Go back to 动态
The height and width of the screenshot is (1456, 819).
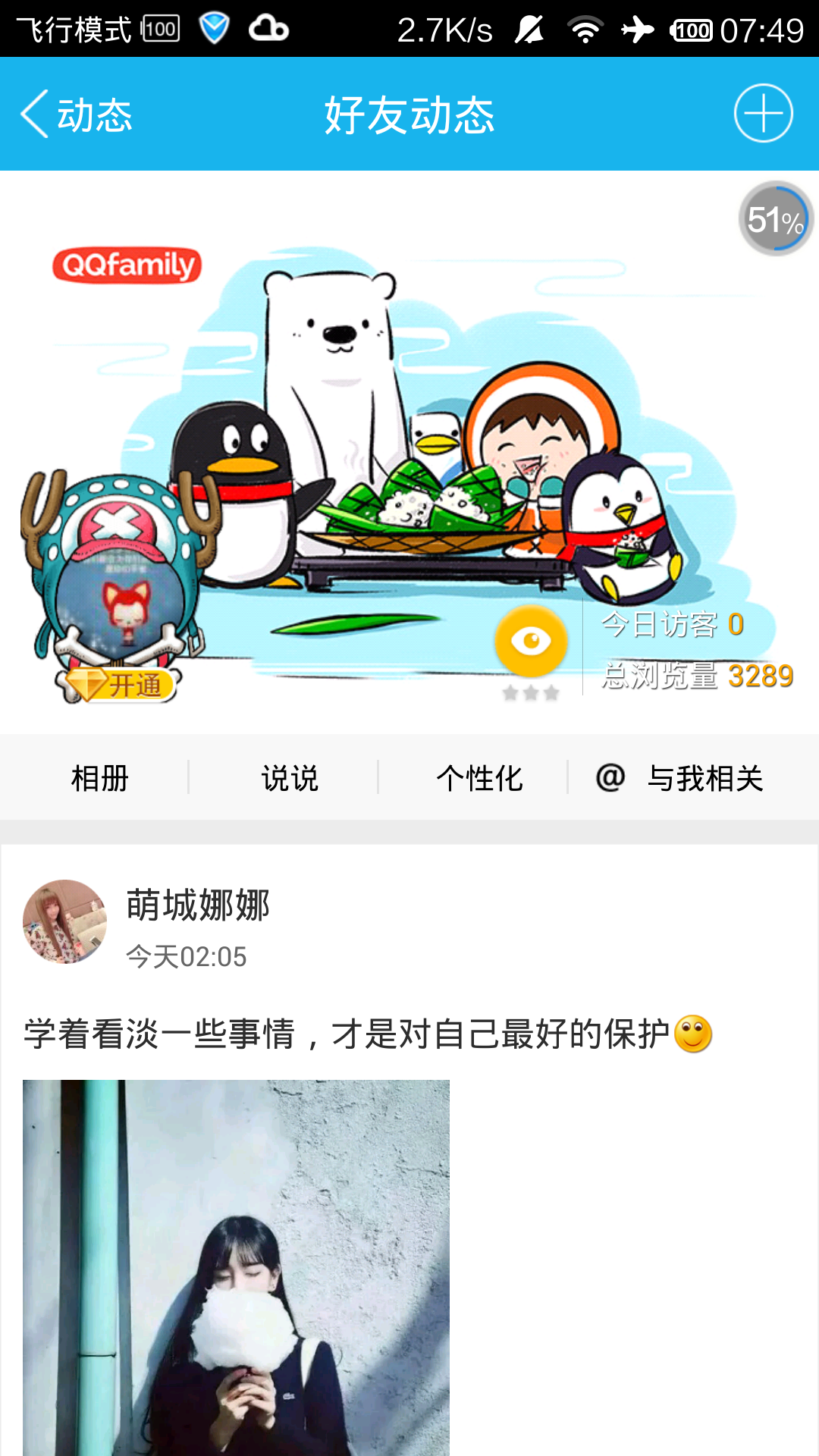coord(76,115)
